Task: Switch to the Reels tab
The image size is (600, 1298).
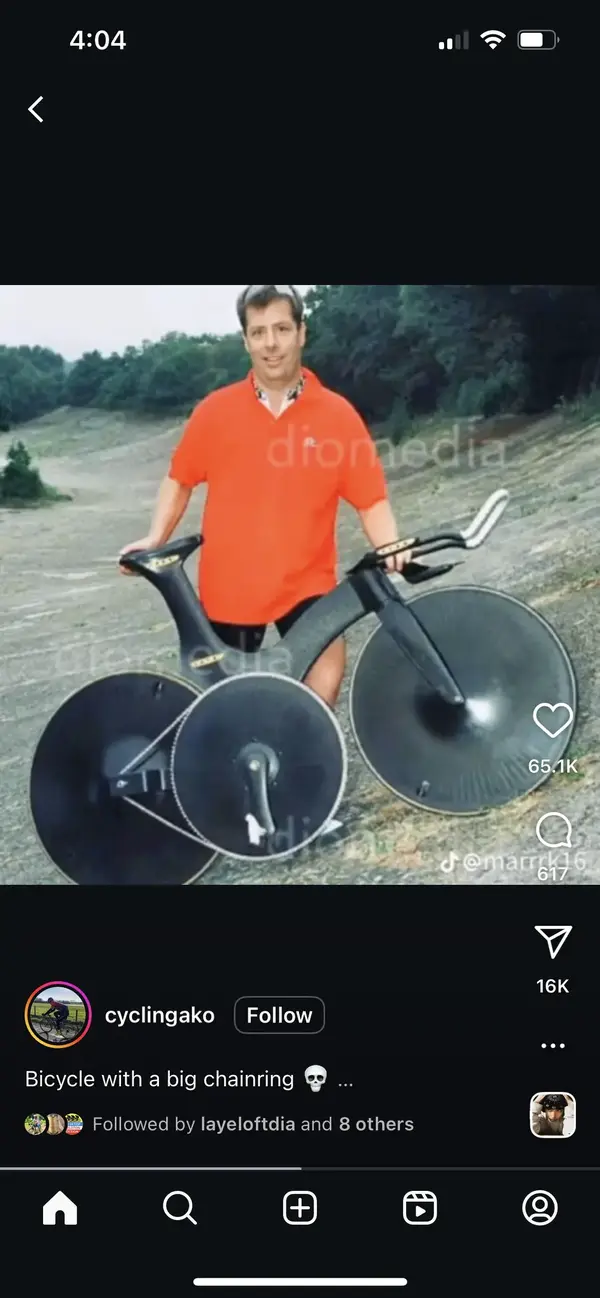Action: (x=420, y=1209)
